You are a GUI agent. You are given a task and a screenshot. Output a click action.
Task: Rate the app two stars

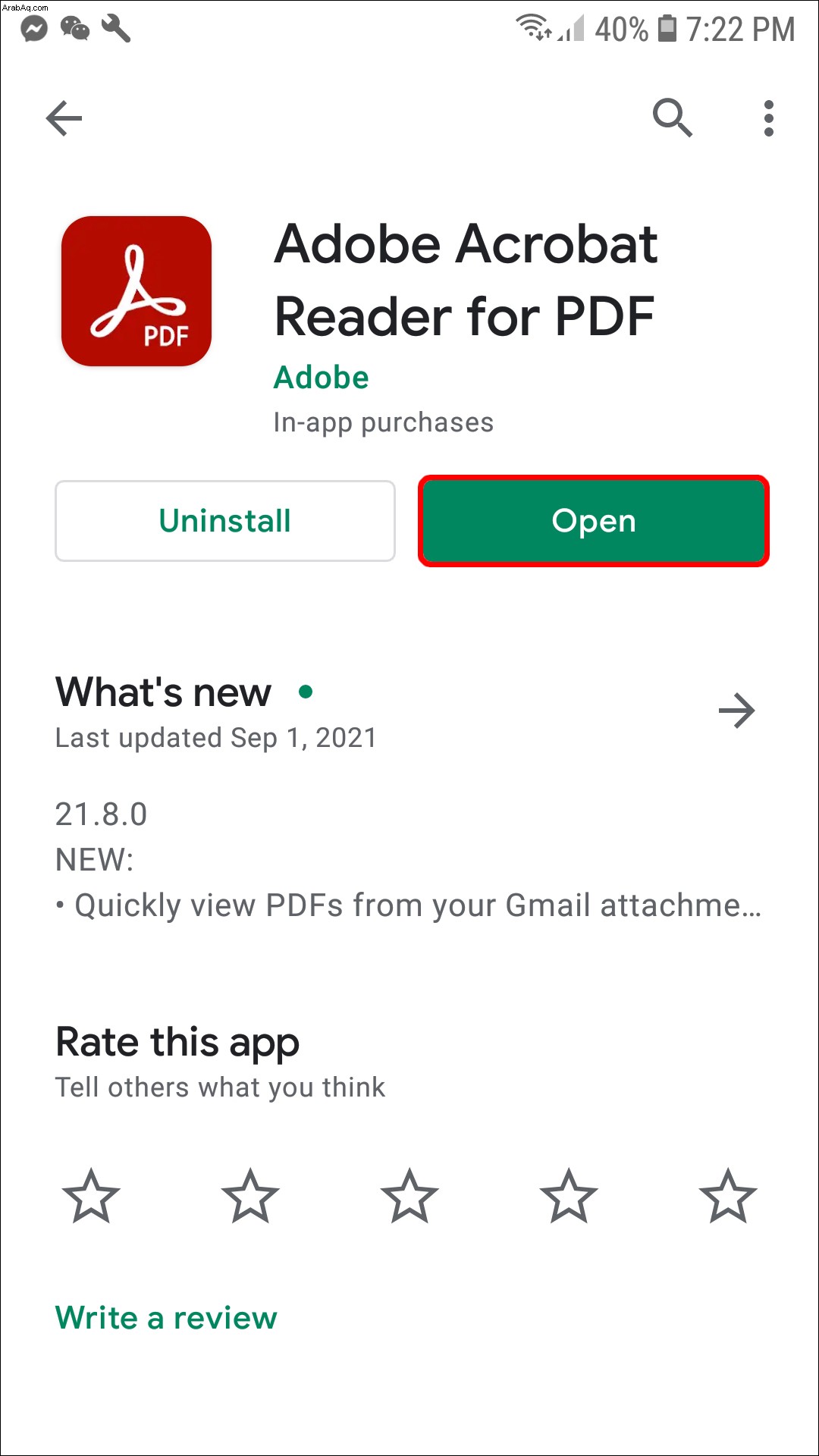(250, 1197)
